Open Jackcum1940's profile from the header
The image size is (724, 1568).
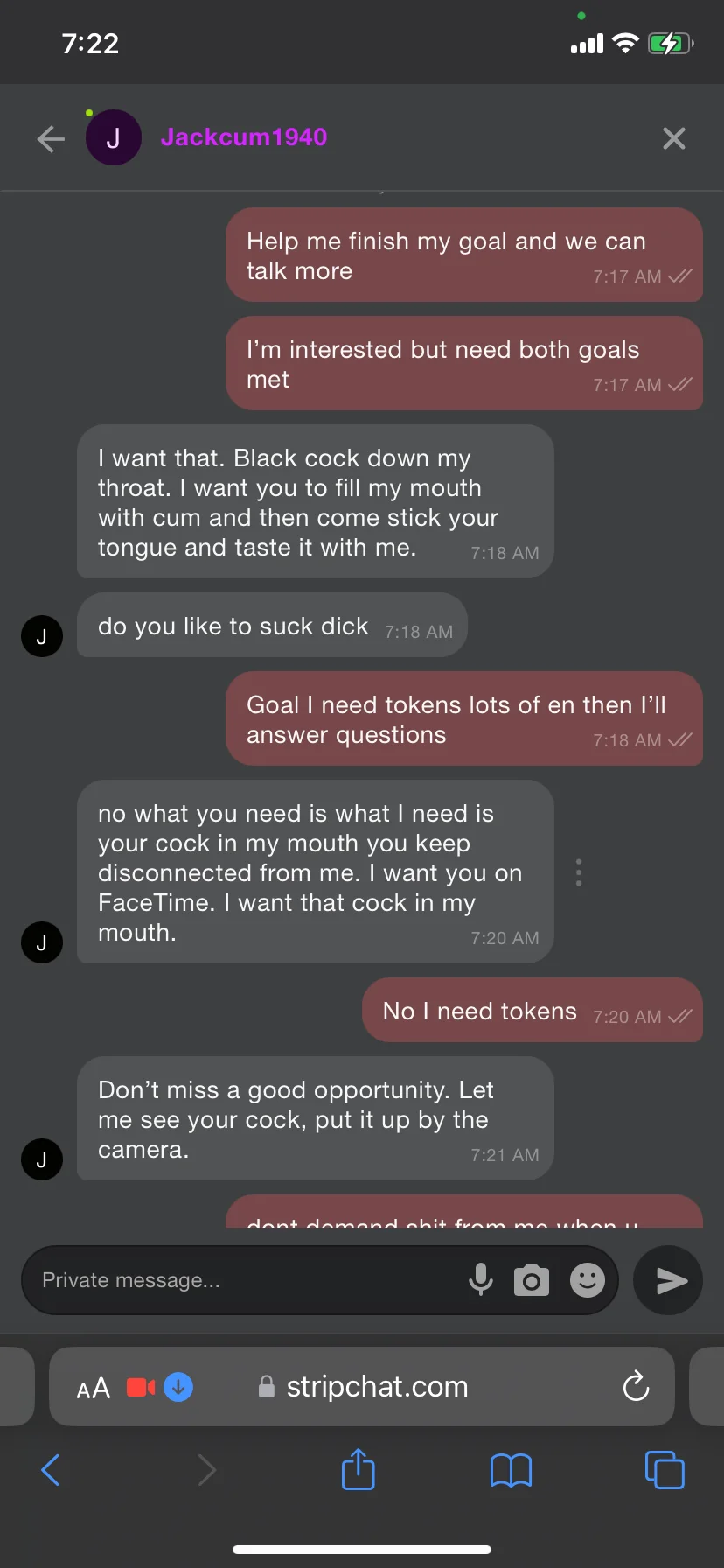pyautogui.click(x=243, y=137)
